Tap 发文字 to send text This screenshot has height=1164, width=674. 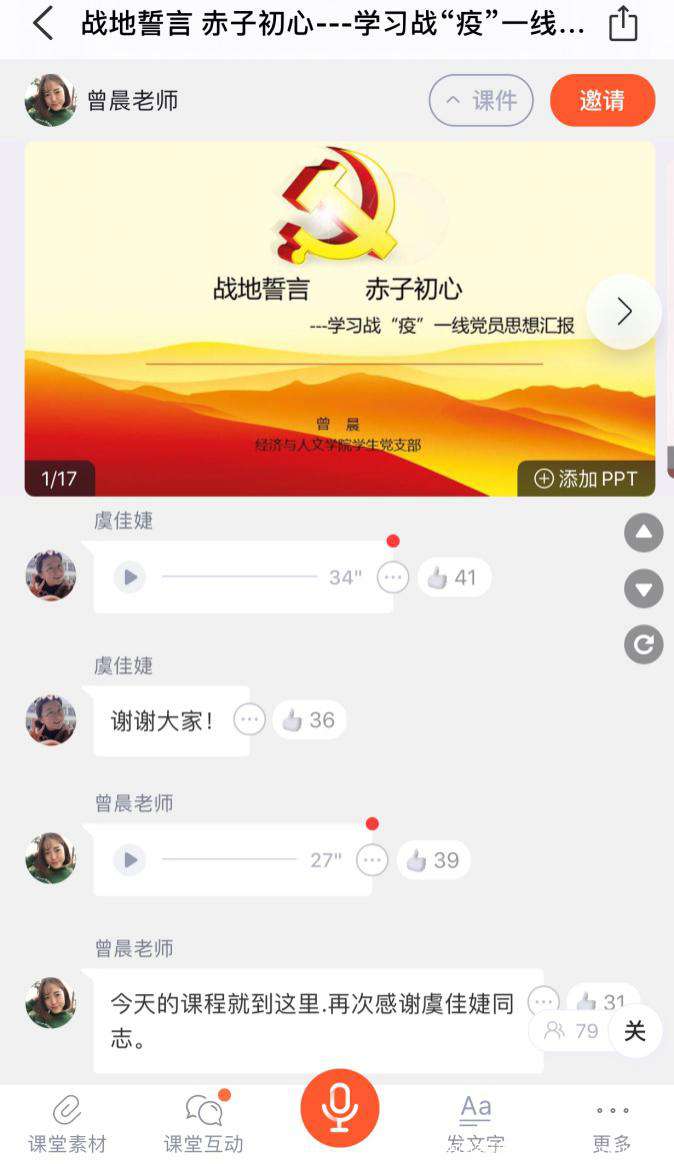(x=475, y=1123)
